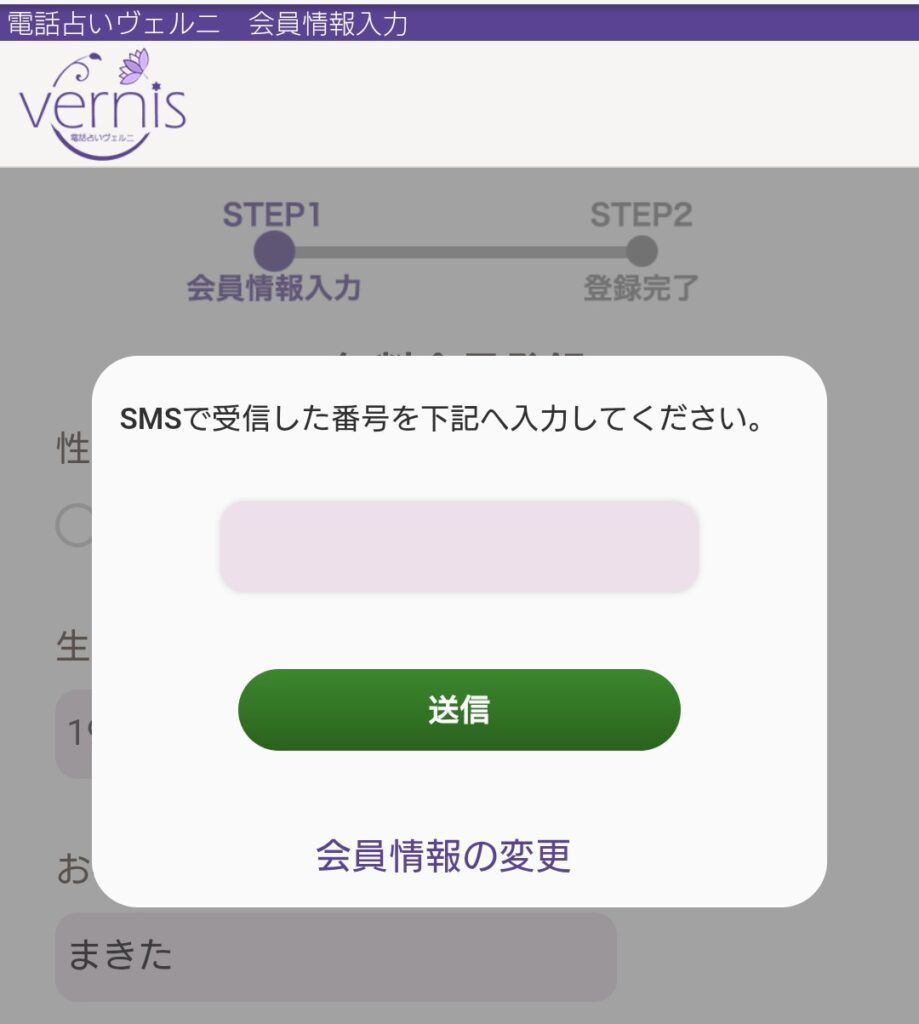The width and height of the screenshot is (919, 1024).
Task: Focus the SMS code input field
Action: pos(459,546)
